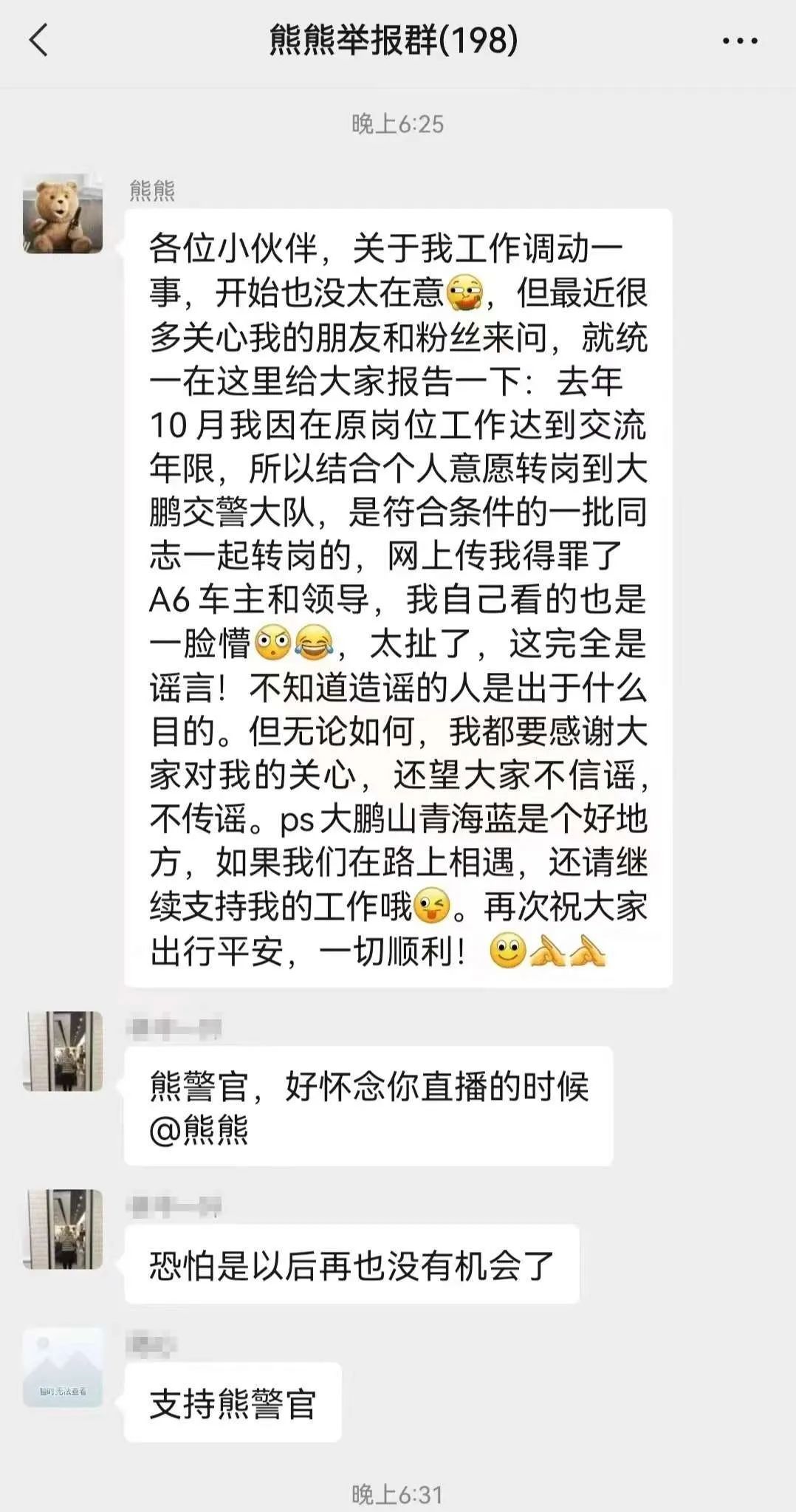Open group chat info three-dot menu

point(739,41)
